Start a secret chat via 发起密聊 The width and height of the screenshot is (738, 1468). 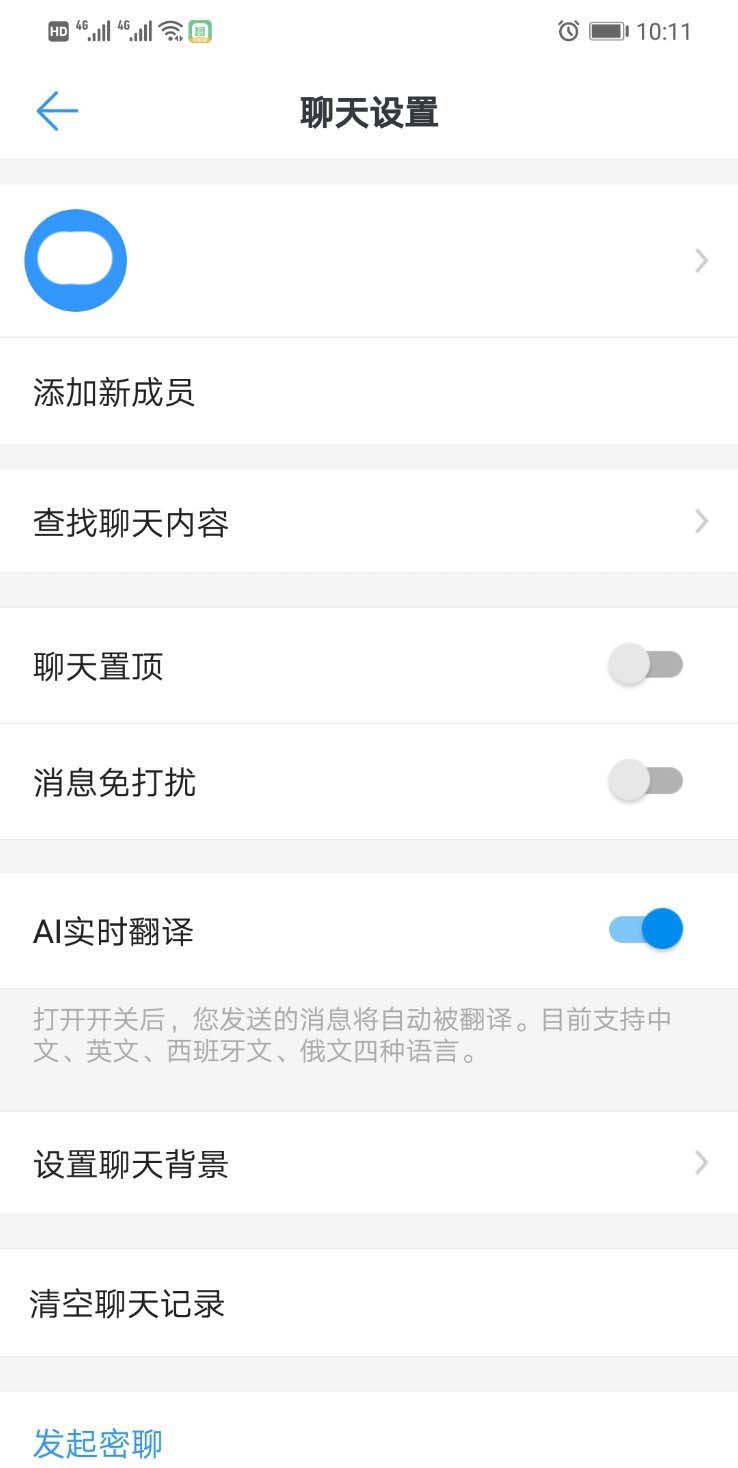pyautogui.click(x=98, y=1443)
